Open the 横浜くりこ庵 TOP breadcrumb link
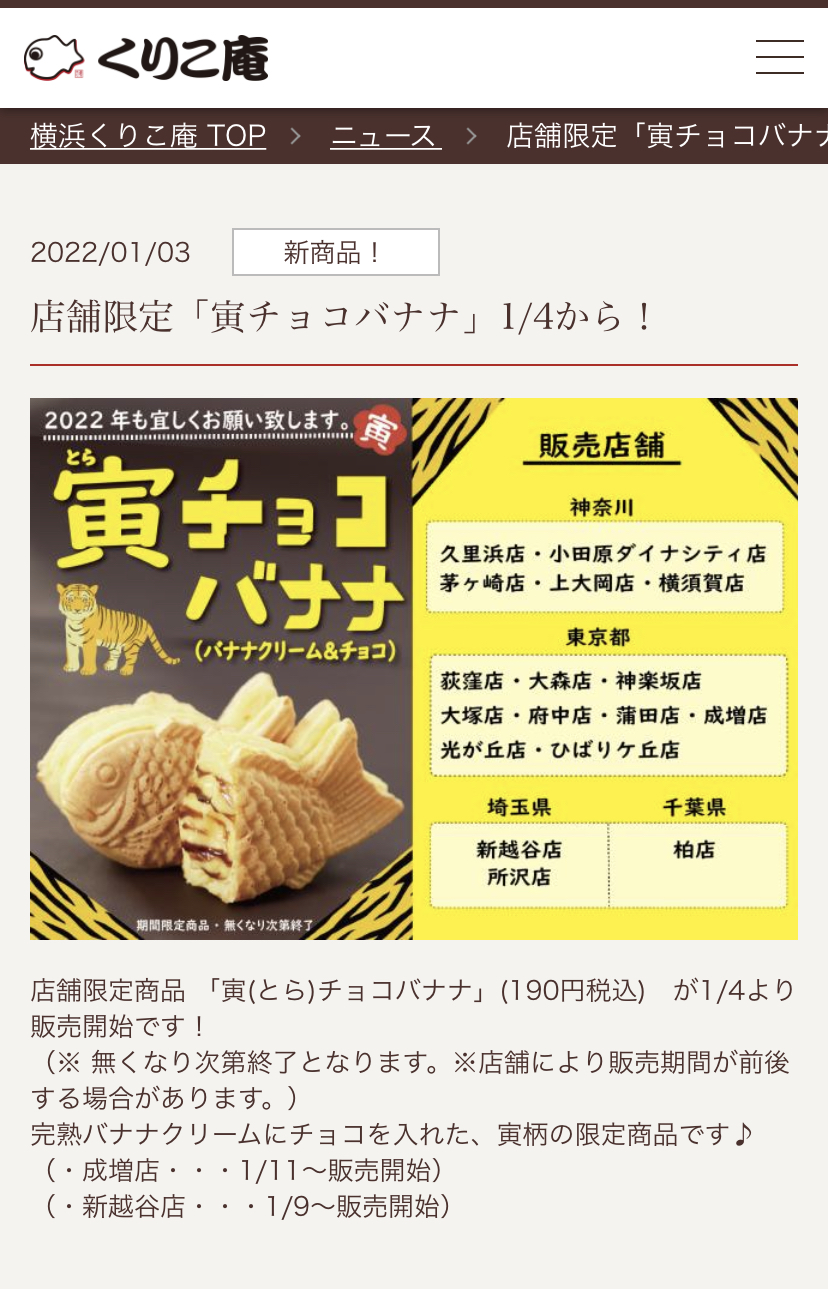Screen dimensions: 828x1289 148,136
